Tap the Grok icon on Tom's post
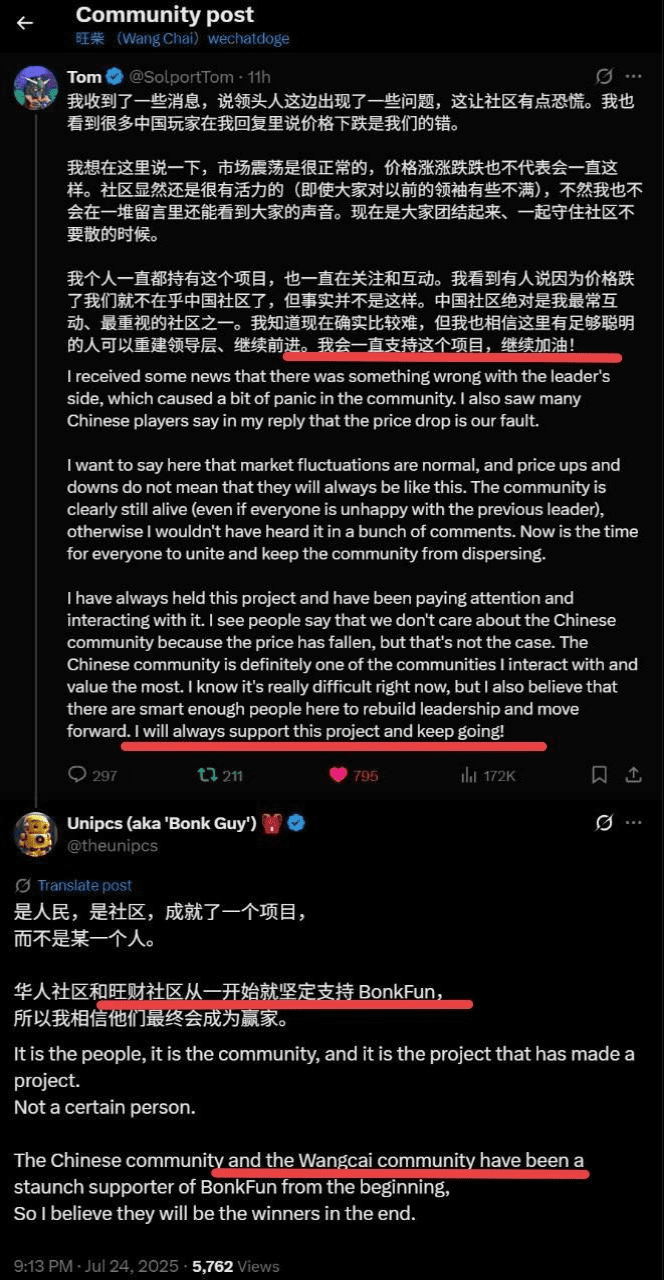The image size is (664, 1280). pyautogui.click(x=604, y=77)
